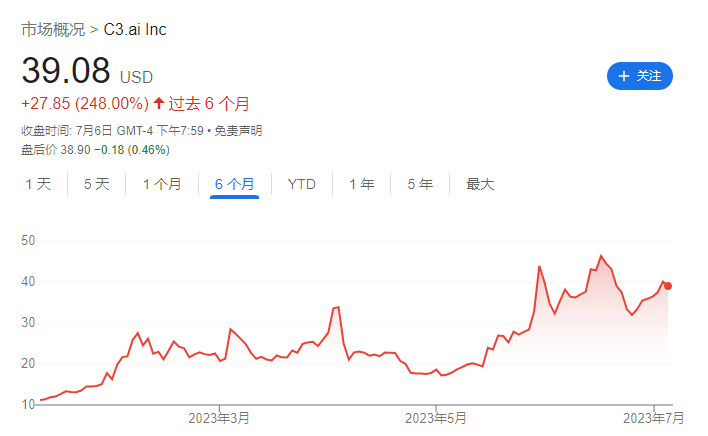Open the 市场概况 breadcrumb link
Viewport: 708px width, 436px height.
coord(53,29)
